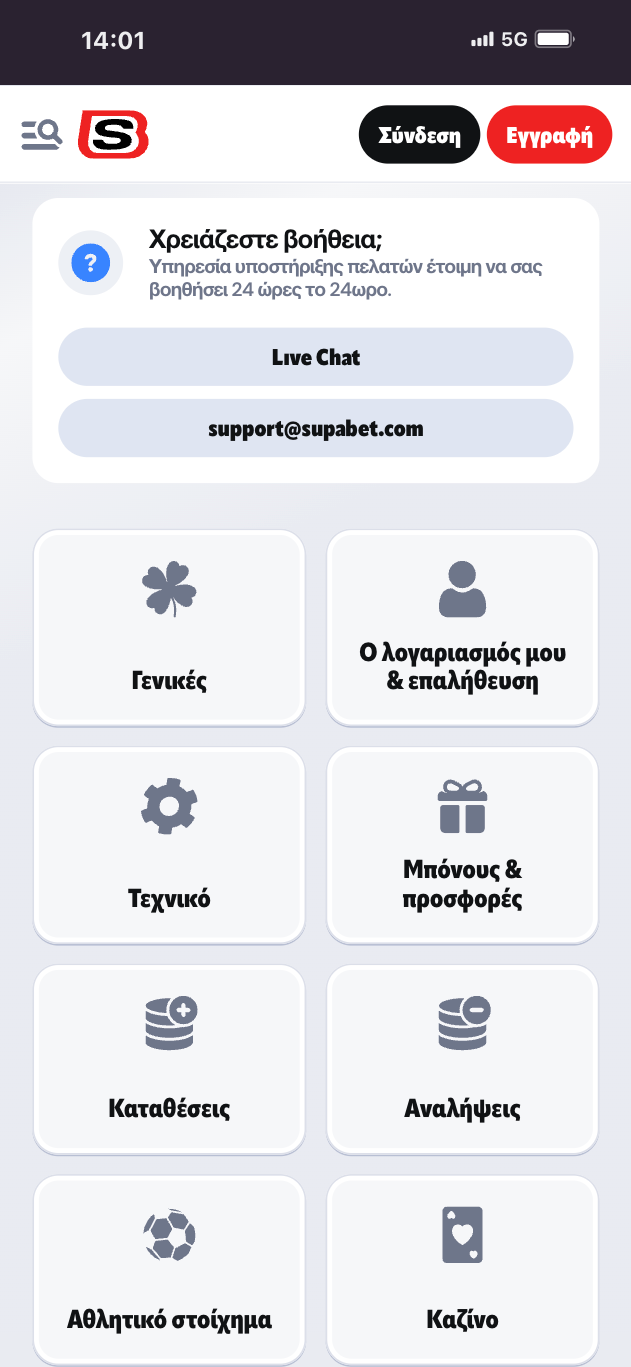The width and height of the screenshot is (631, 1367).
Task: Open the Γενικές help category
Action: click(169, 627)
